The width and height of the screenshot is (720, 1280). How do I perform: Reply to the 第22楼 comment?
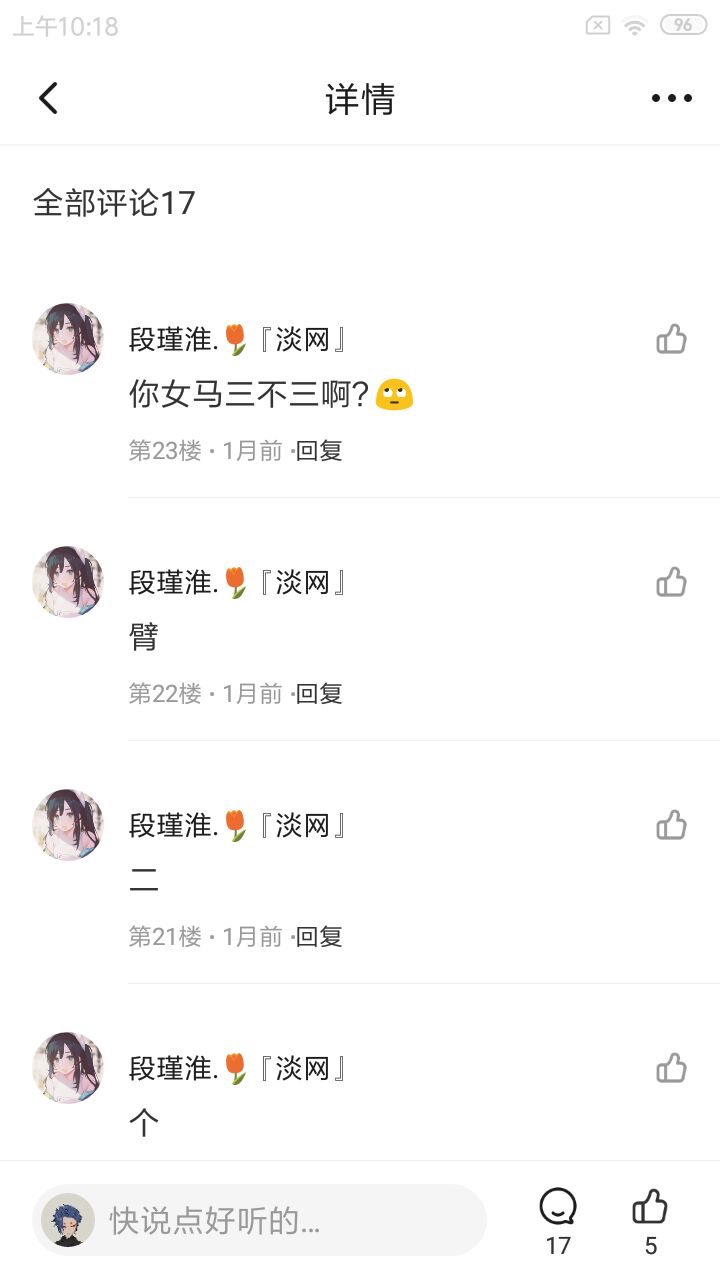tap(319, 694)
